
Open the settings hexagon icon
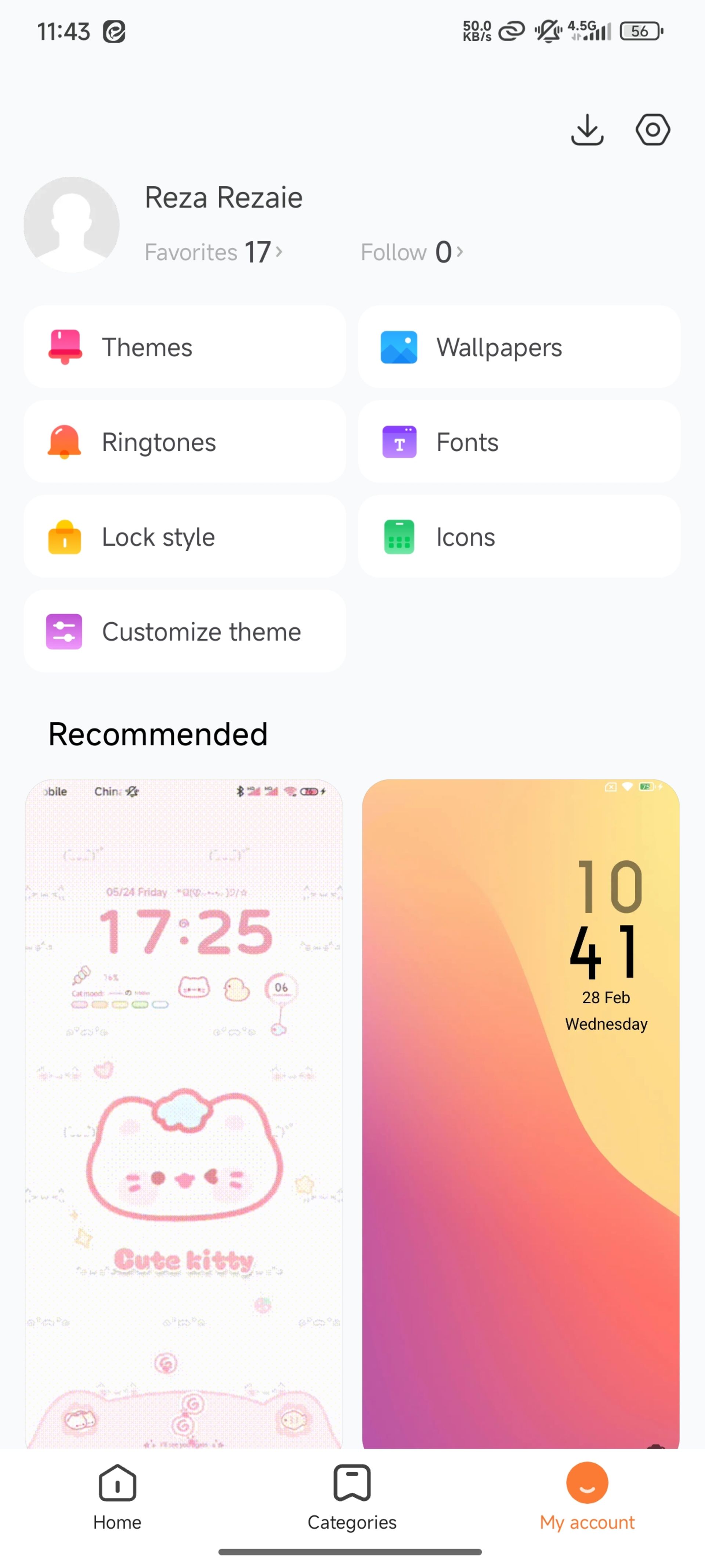653,130
